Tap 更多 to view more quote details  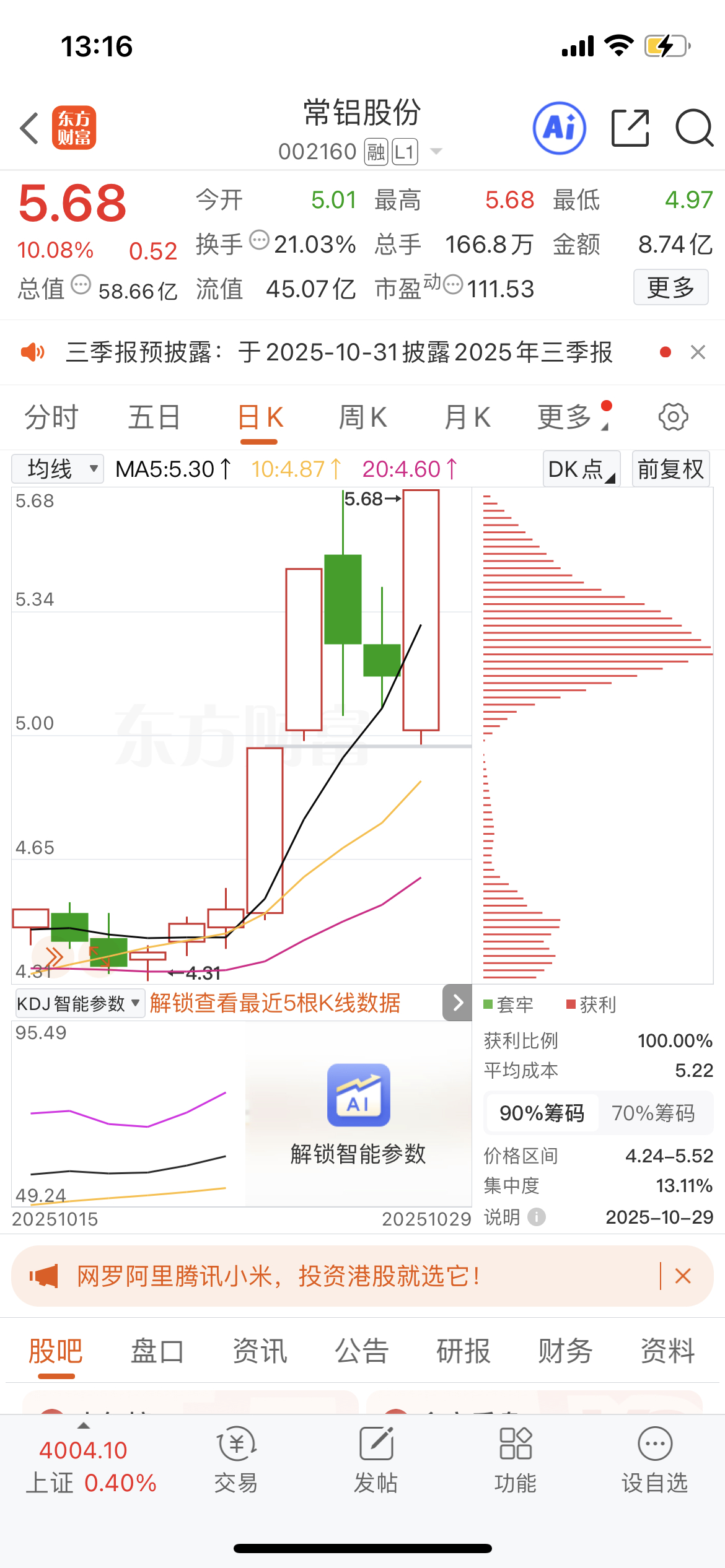coord(670,287)
